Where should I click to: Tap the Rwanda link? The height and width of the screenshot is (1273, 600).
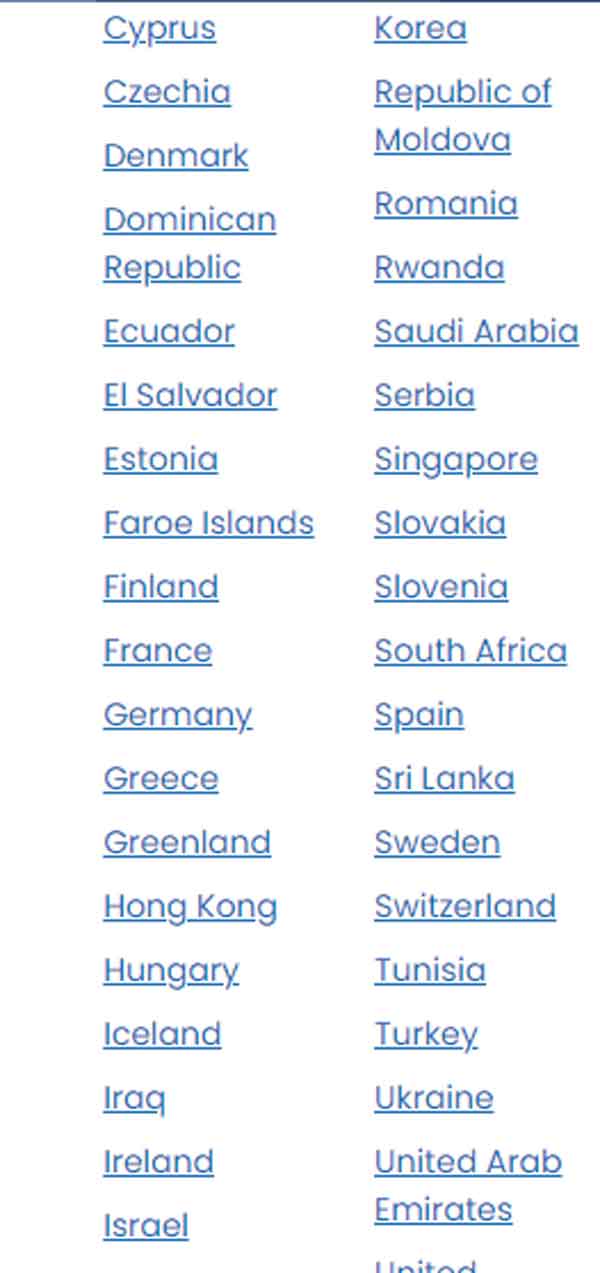(x=439, y=268)
